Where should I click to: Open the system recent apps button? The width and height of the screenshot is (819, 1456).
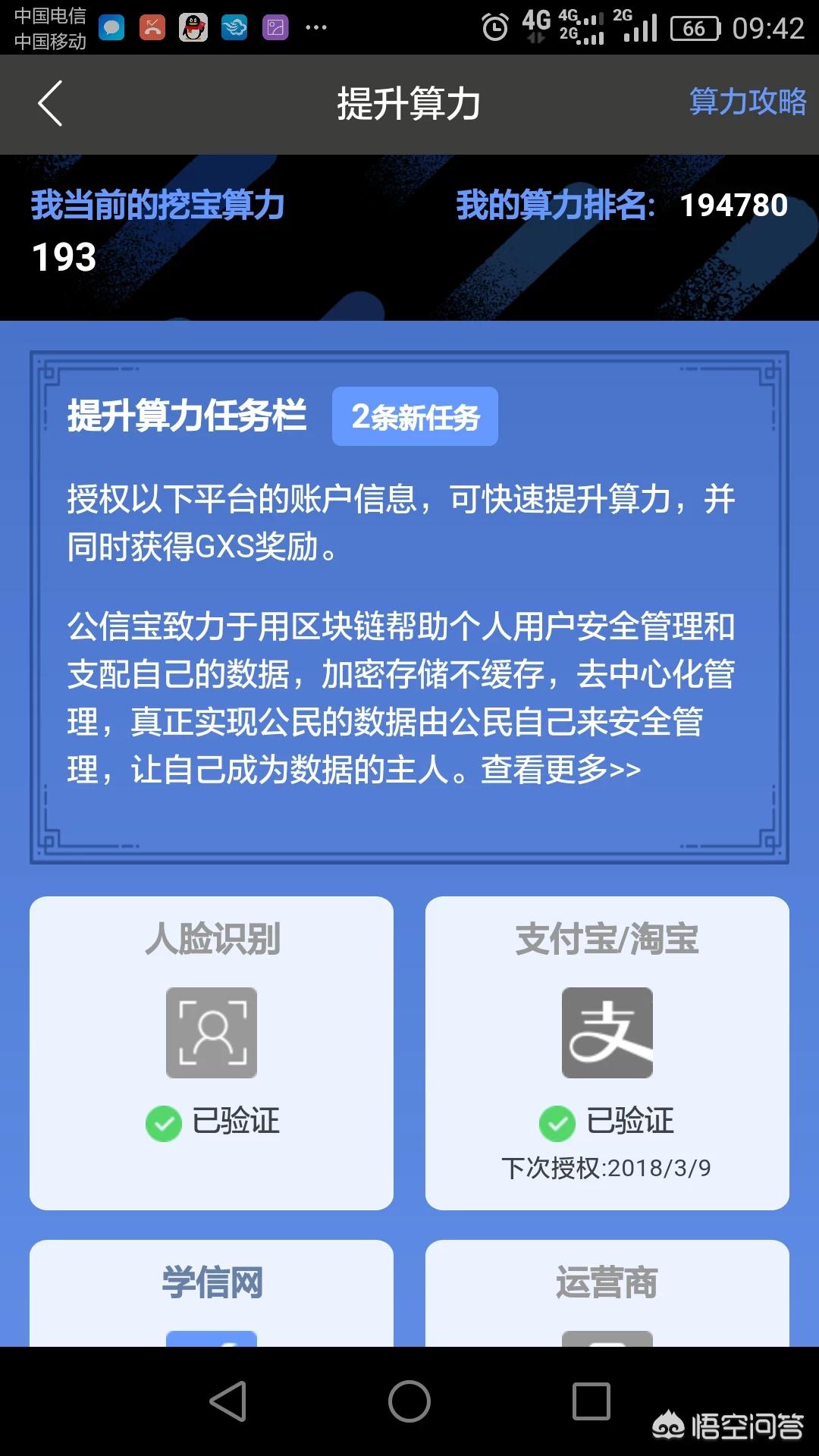tap(591, 1400)
